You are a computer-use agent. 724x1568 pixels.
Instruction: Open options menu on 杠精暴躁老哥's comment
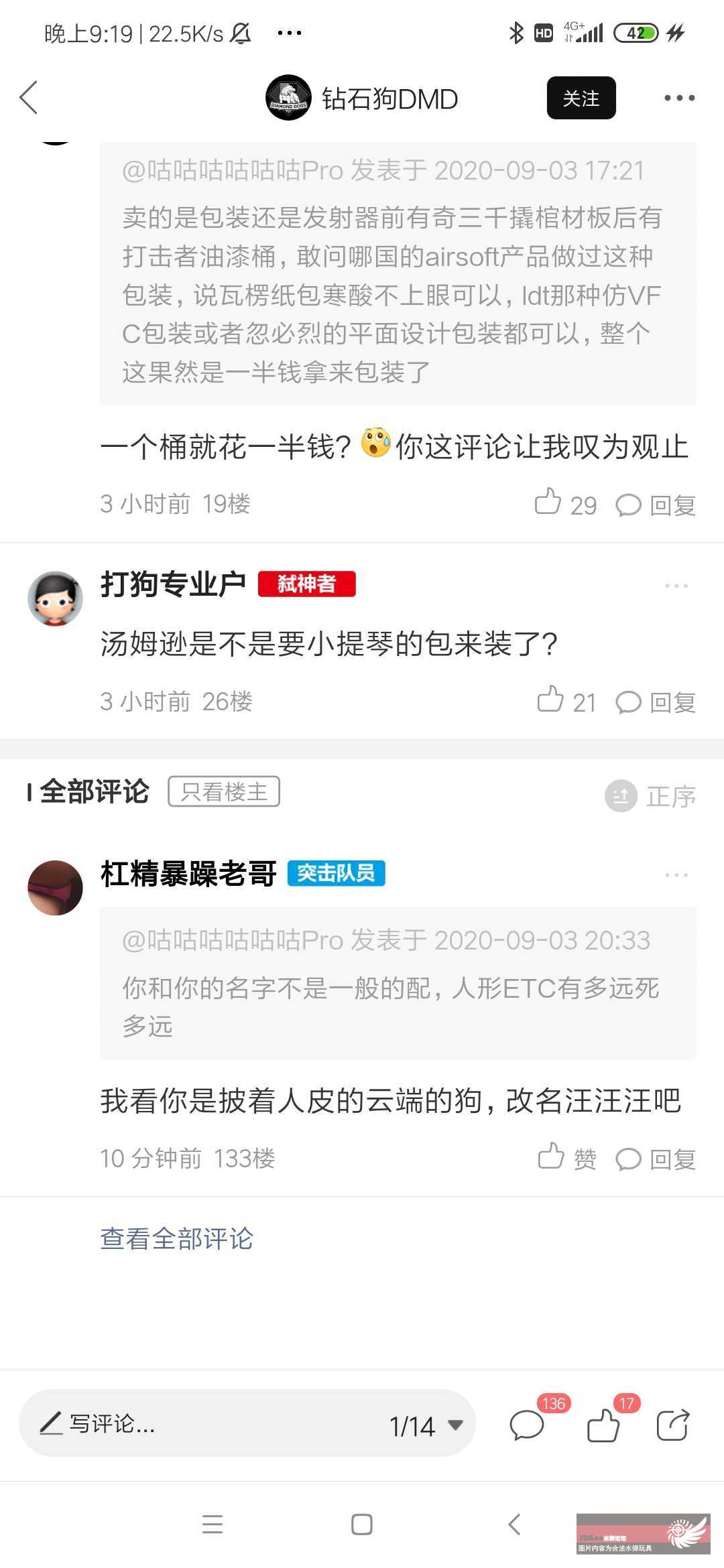676,875
